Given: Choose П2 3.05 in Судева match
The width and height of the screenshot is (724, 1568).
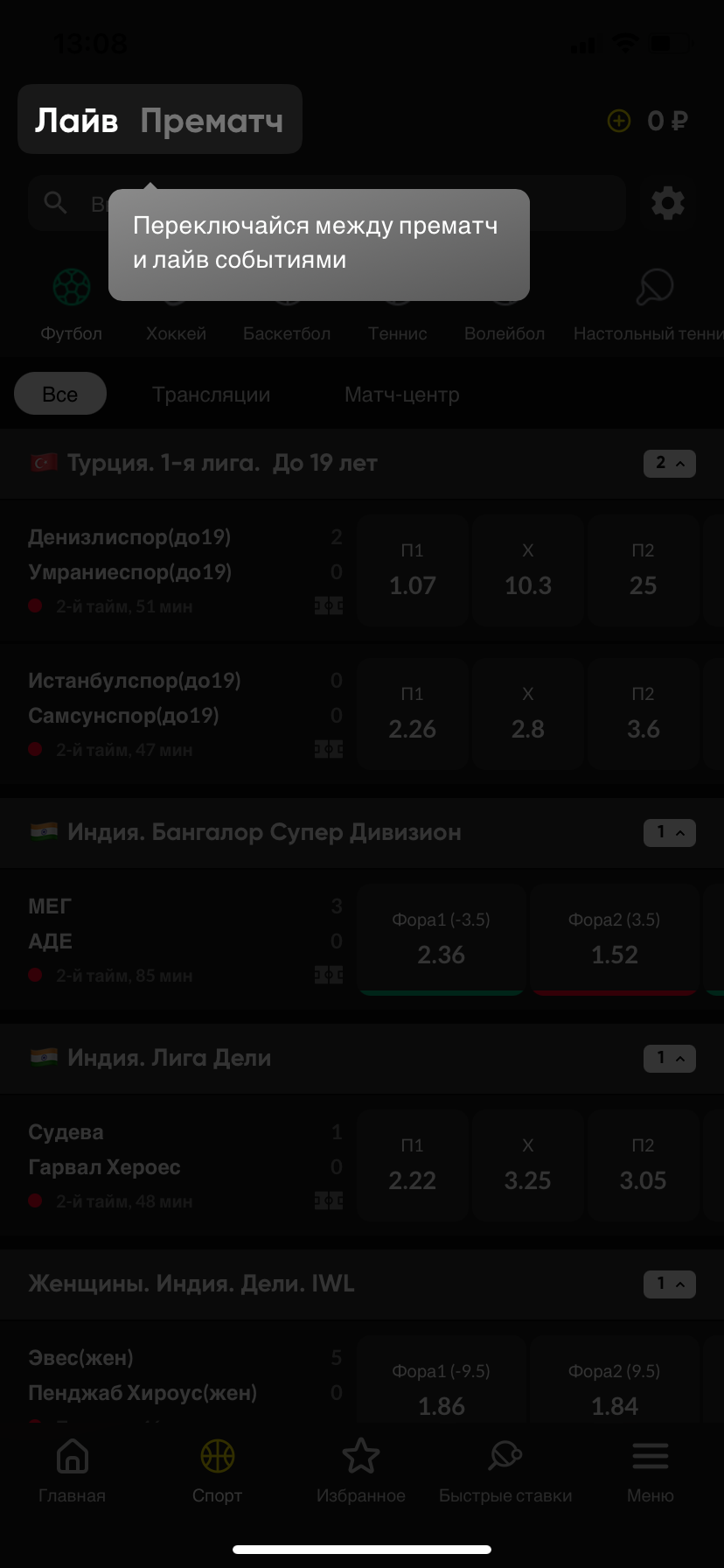Looking at the screenshot, I should tap(644, 1165).
